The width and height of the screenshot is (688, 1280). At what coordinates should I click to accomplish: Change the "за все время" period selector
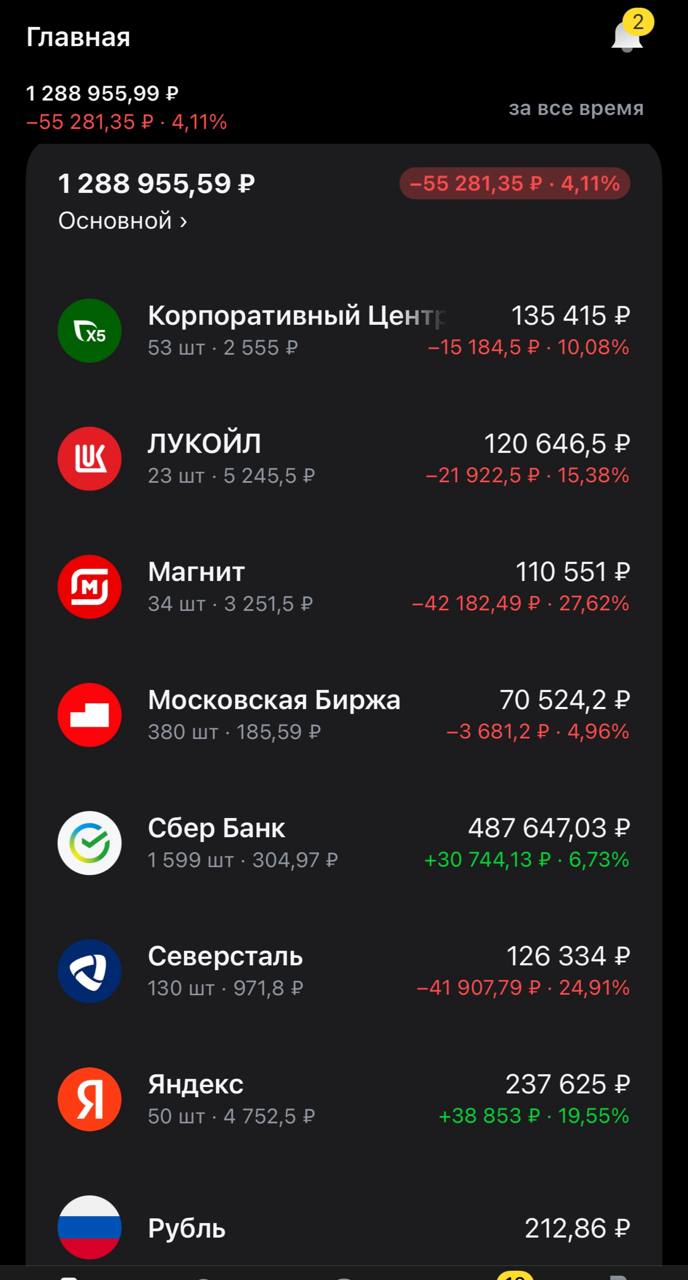click(x=576, y=108)
